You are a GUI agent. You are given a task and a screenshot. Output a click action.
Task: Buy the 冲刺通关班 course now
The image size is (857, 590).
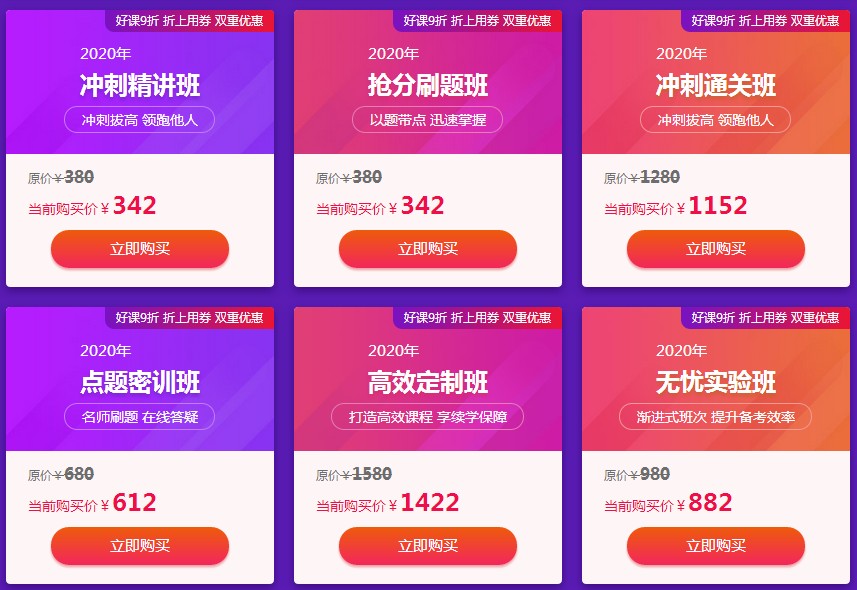pyautogui.click(x=716, y=249)
